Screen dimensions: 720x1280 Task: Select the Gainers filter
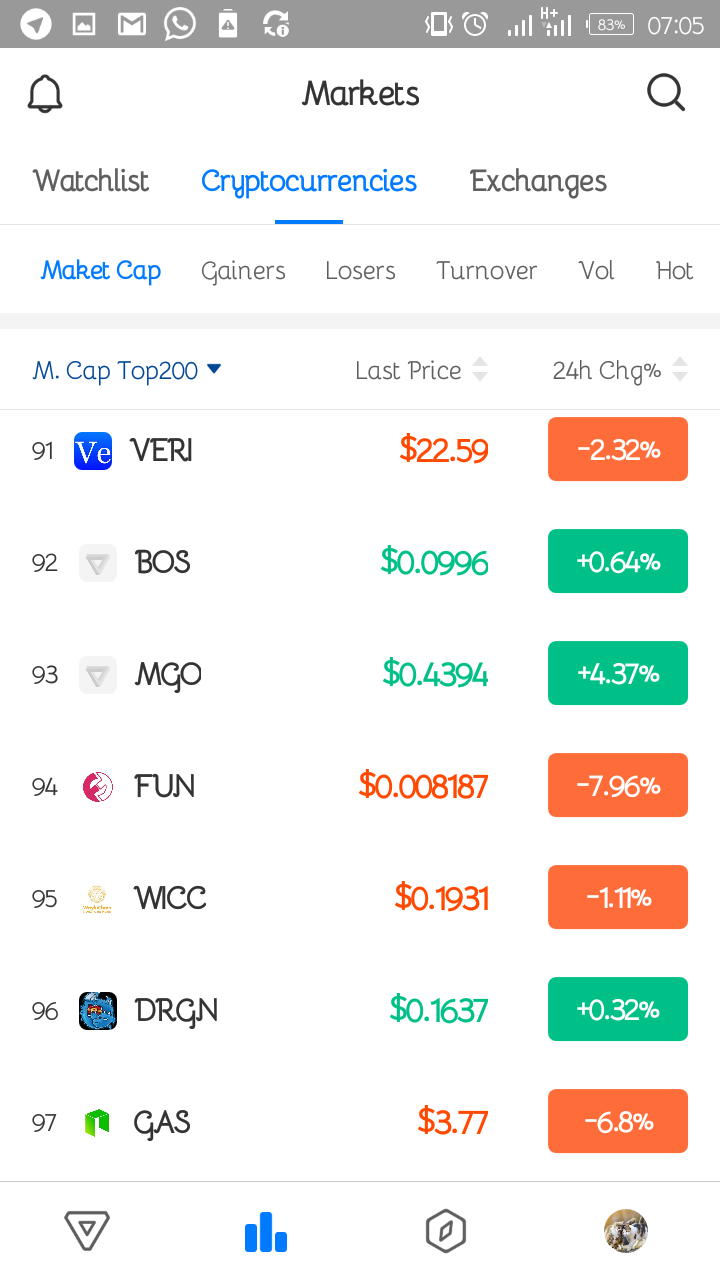243,271
